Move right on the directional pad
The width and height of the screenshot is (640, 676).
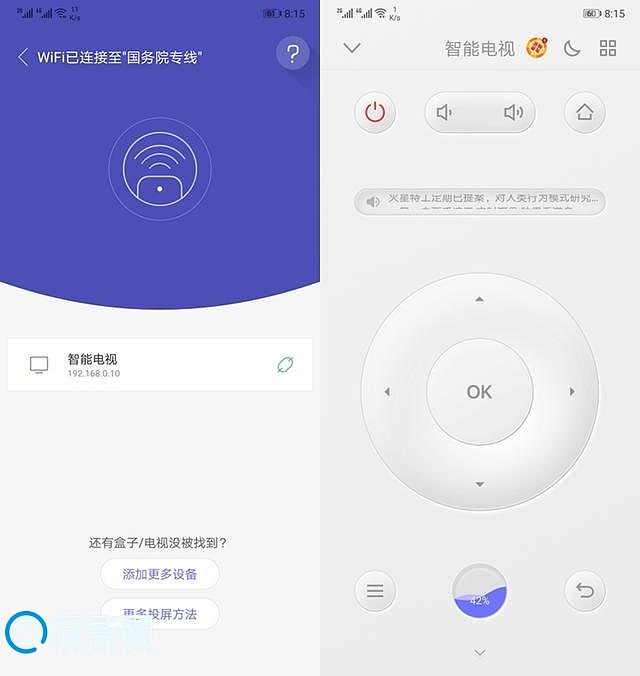572,392
